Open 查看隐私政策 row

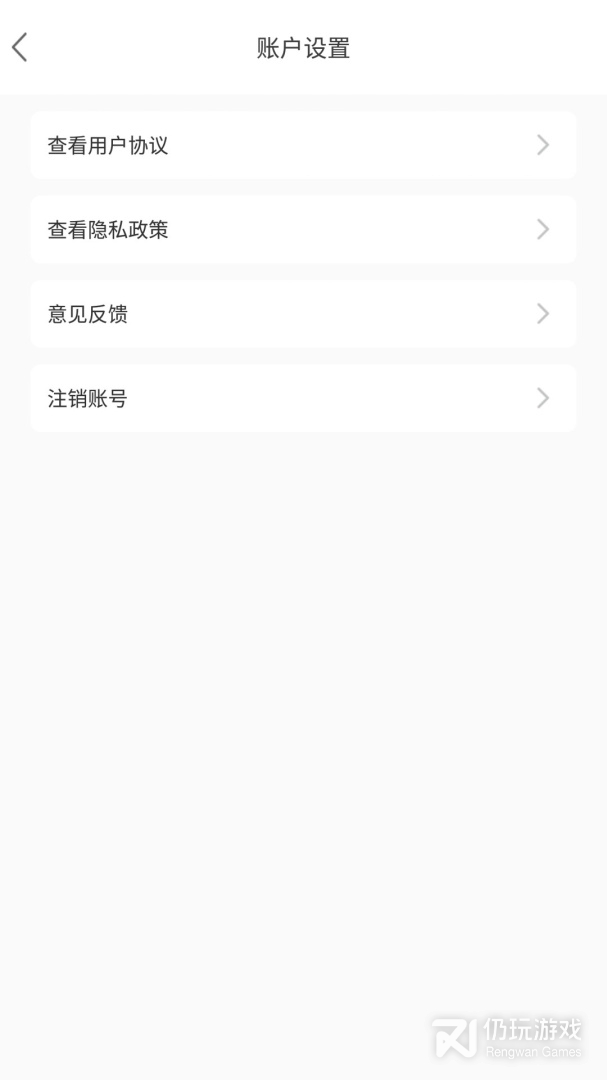302,230
